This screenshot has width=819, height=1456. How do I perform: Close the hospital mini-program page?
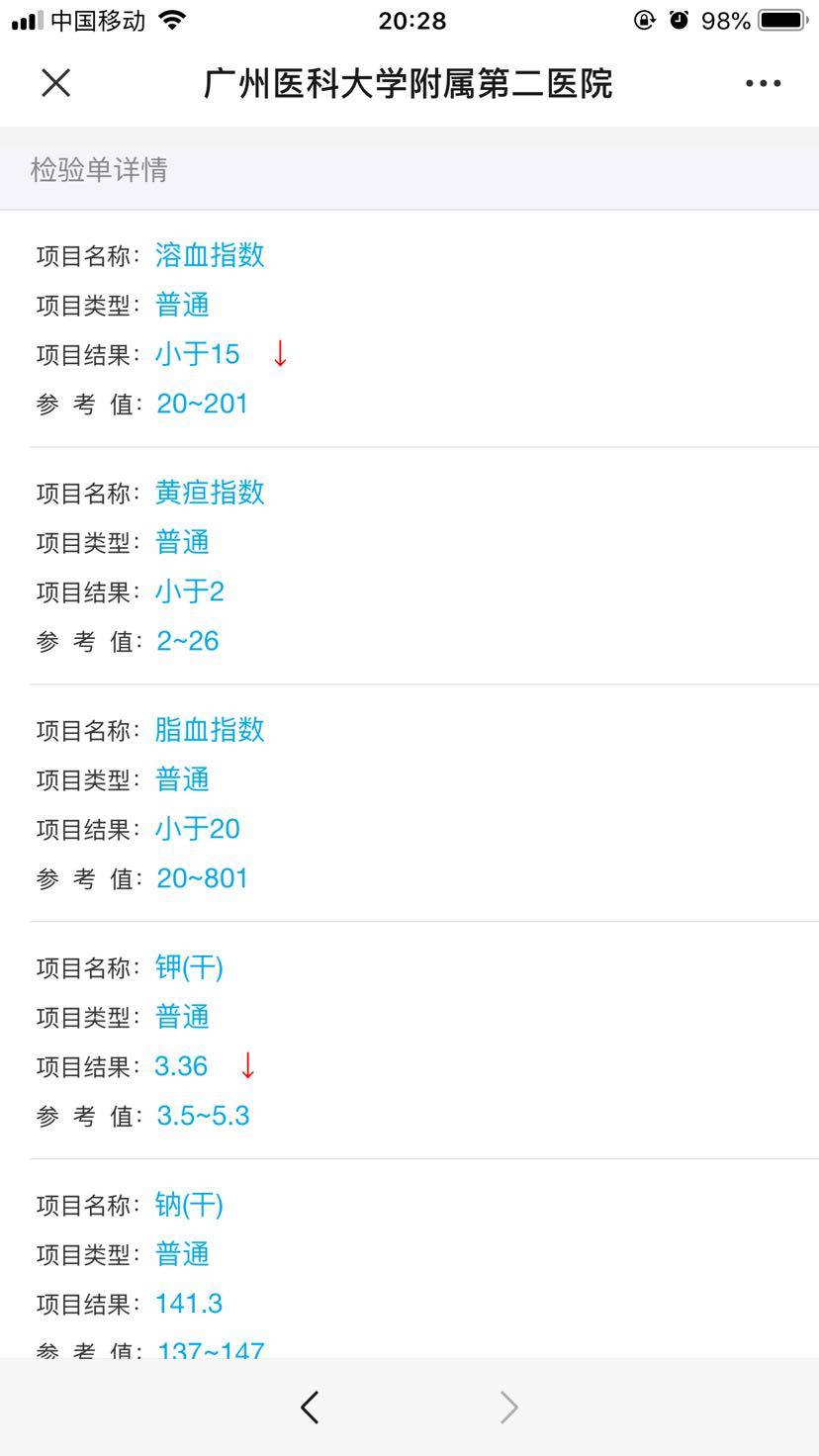[x=56, y=83]
